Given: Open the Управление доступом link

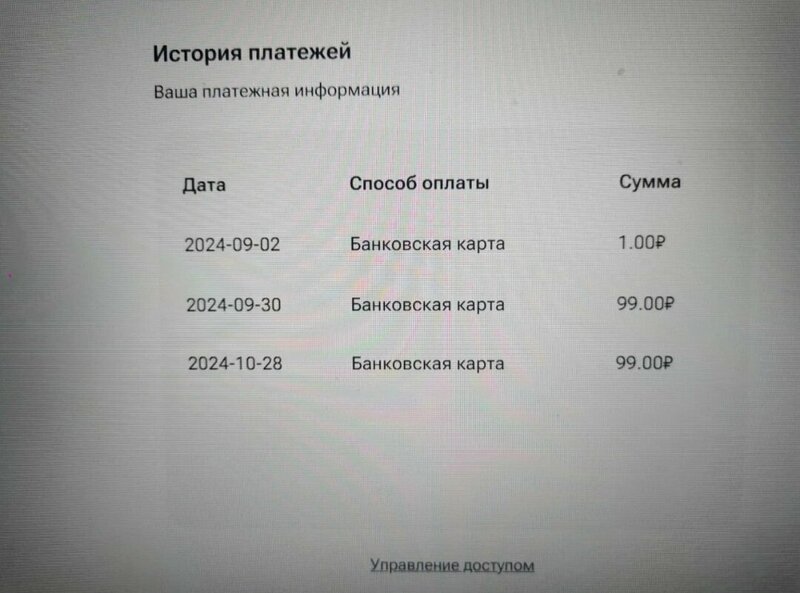Looking at the screenshot, I should click(452, 565).
